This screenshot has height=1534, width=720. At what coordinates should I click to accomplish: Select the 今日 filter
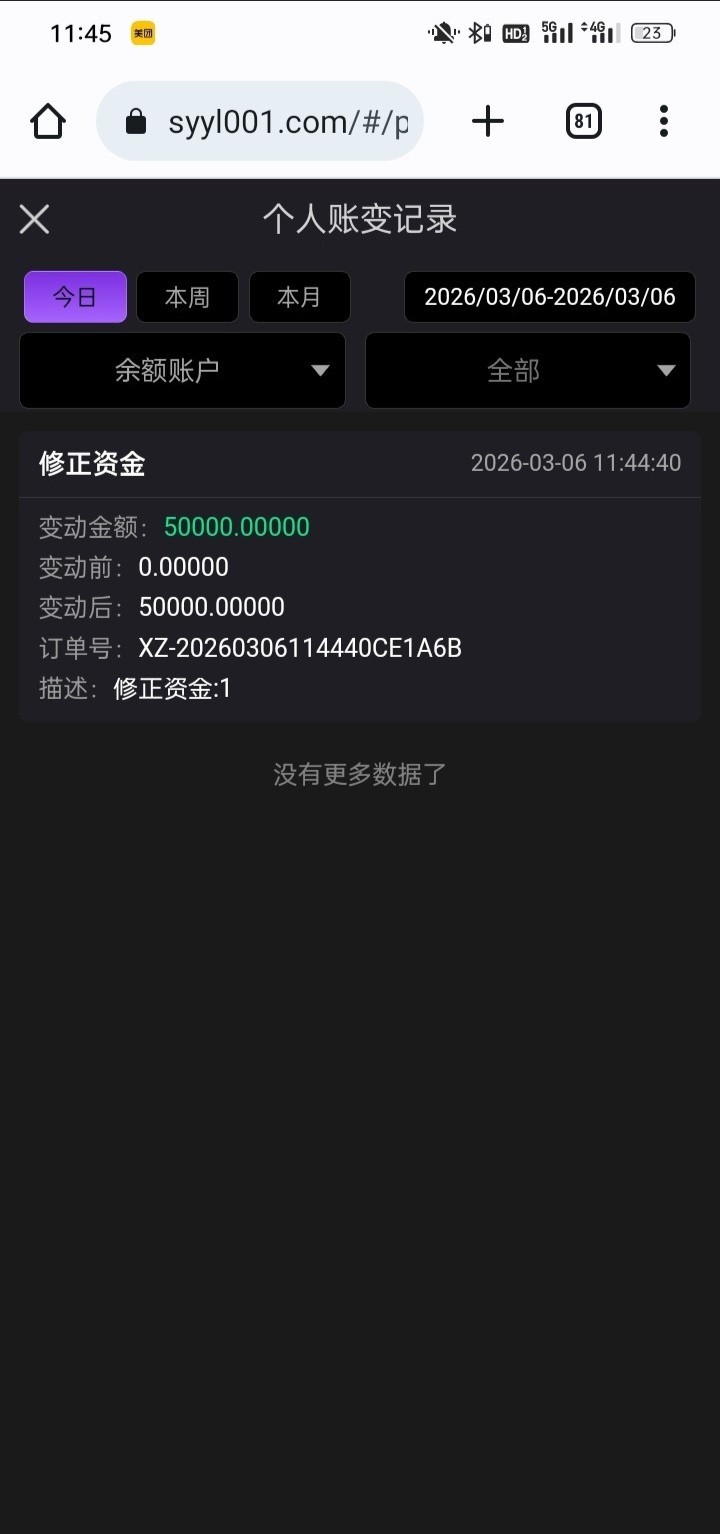point(75,297)
